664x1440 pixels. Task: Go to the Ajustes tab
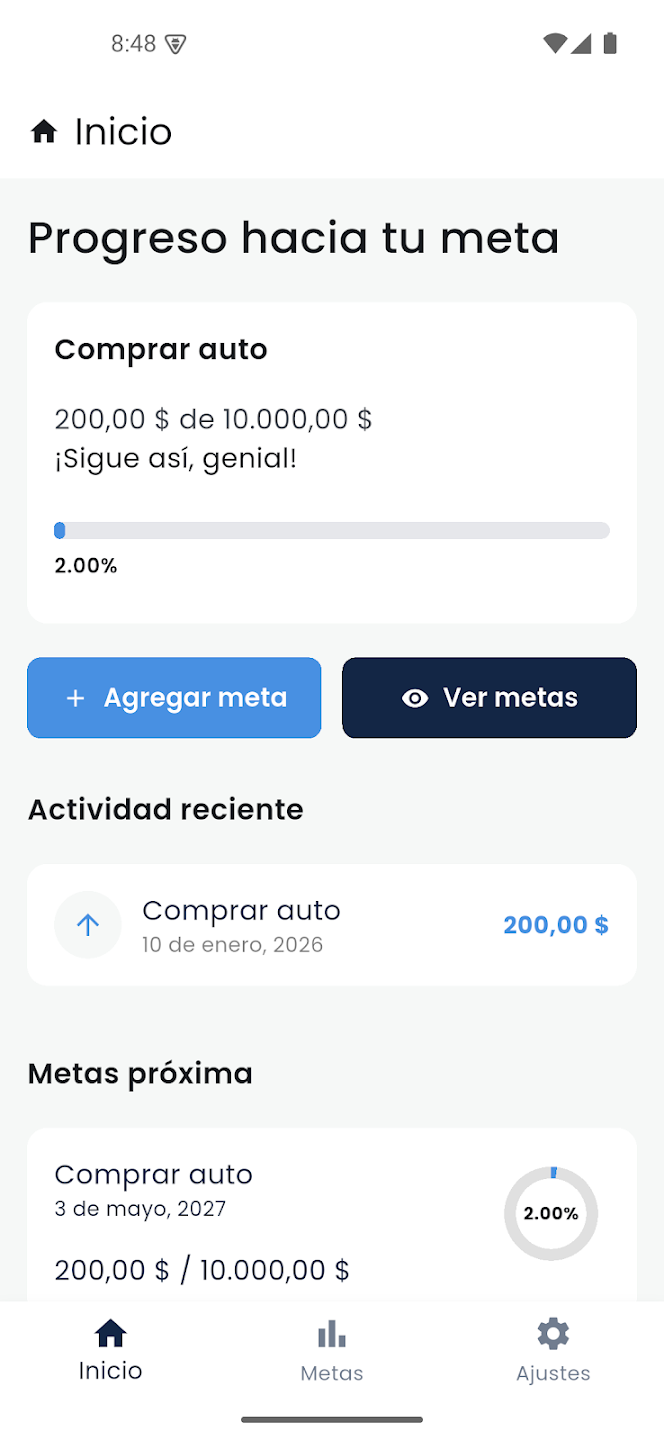pyautogui.click(x=553, y=1350)
